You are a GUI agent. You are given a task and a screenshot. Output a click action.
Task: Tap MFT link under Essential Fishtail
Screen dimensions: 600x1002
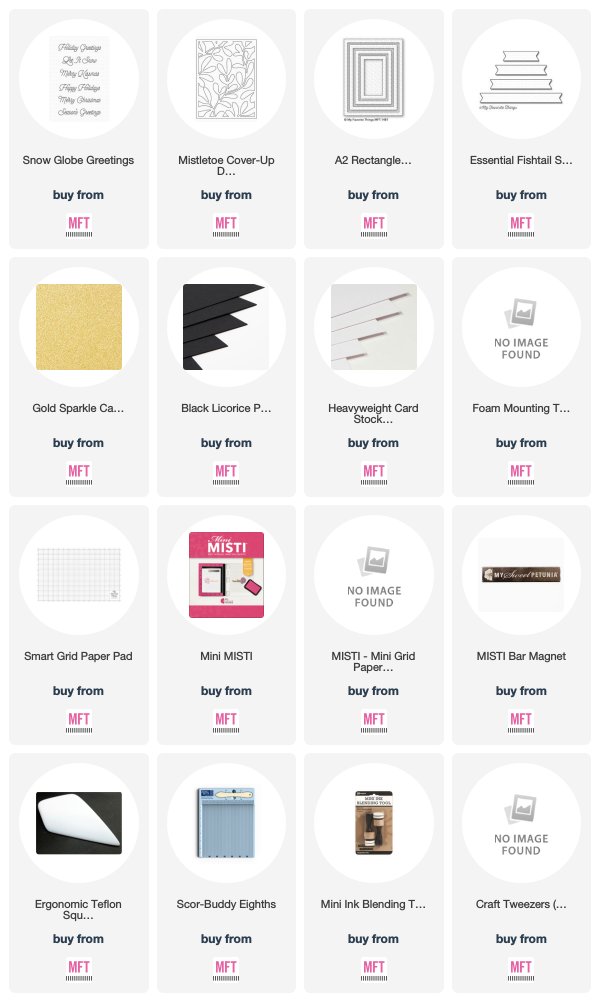pyautogui.click(x=521, y=226)
